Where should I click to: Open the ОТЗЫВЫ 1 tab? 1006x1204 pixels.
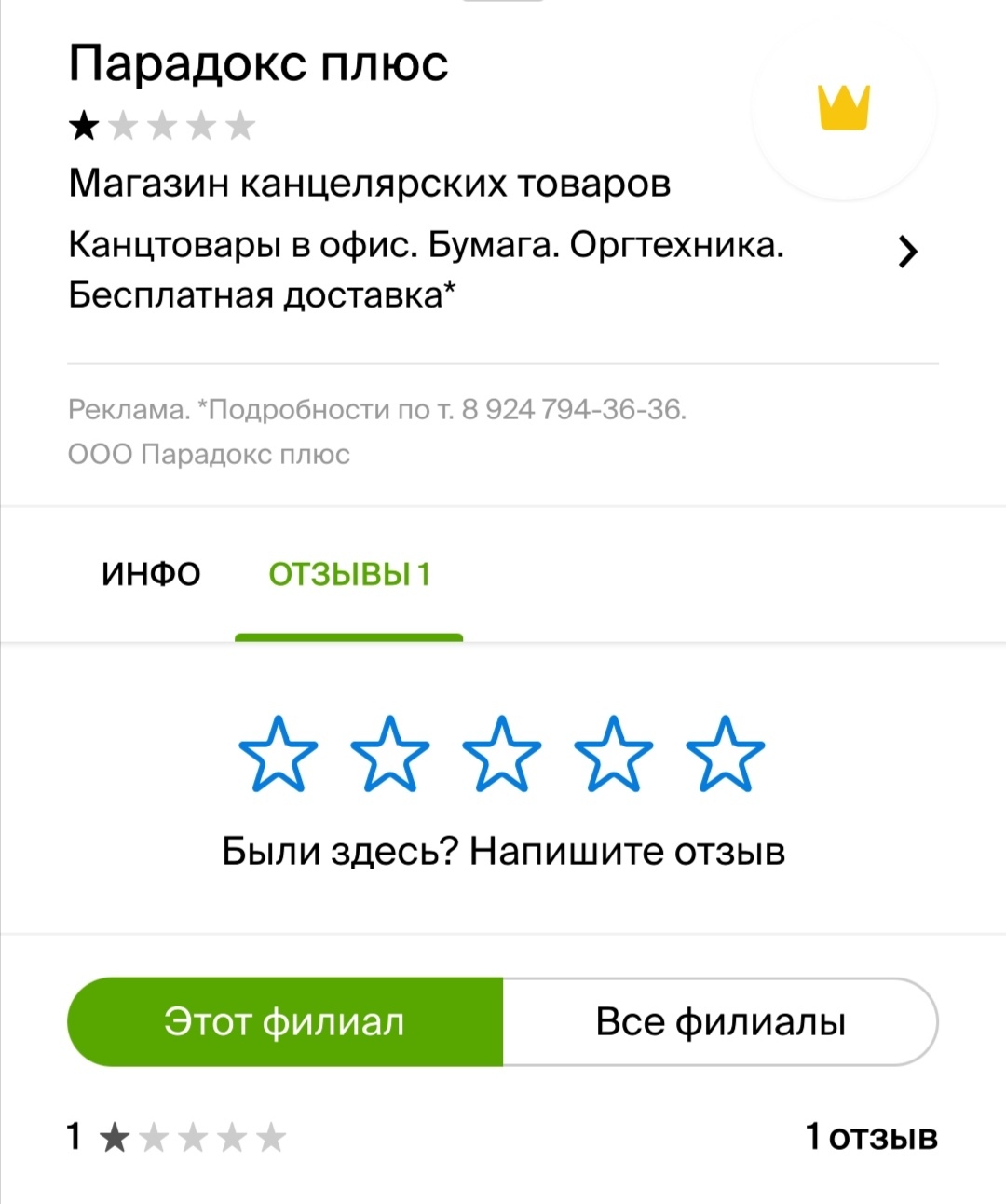click(349, 574)
